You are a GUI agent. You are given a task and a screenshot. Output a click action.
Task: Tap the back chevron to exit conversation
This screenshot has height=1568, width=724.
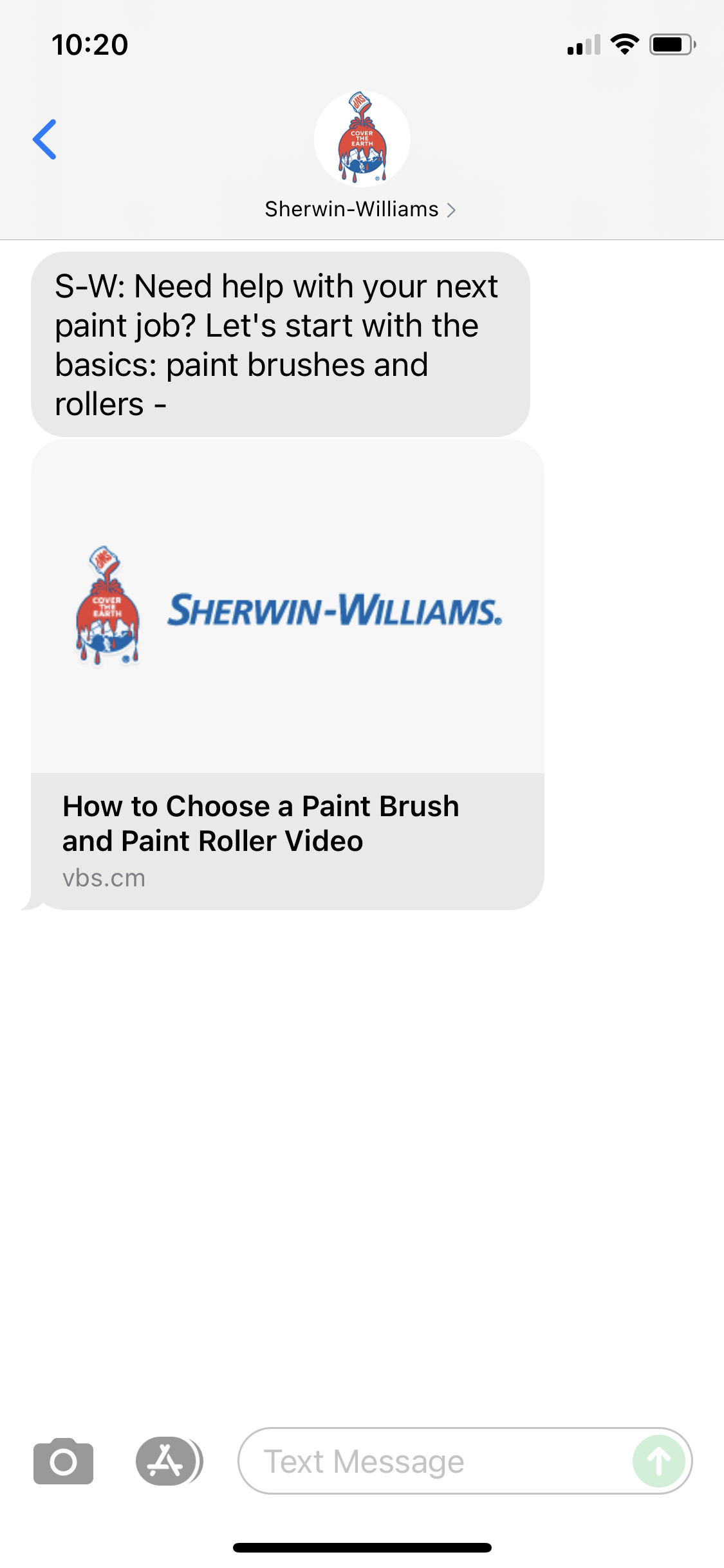[45, 138]
